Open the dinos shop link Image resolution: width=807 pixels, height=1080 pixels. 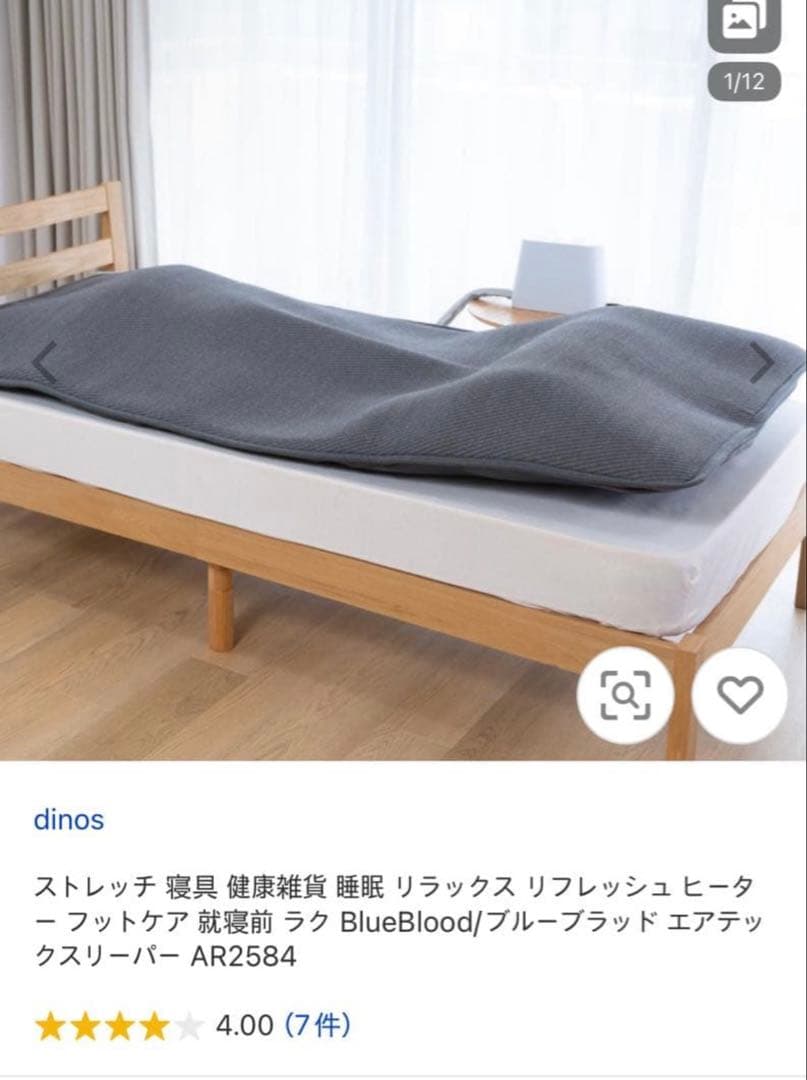tap(69, 820)
